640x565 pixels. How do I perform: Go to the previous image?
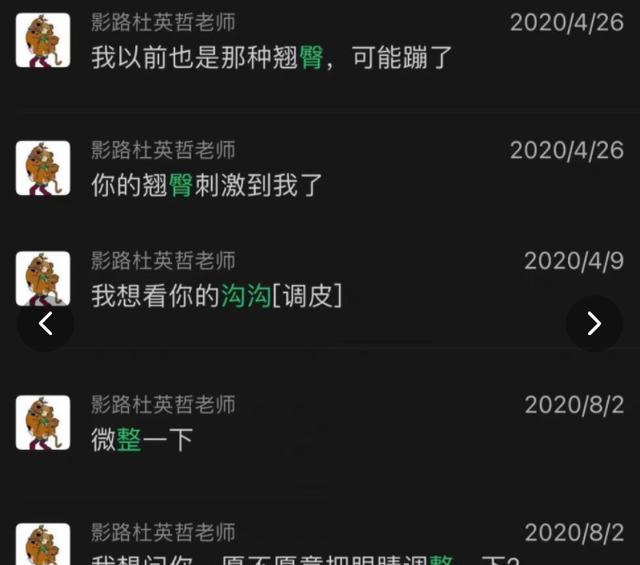[x=45, y=323]
